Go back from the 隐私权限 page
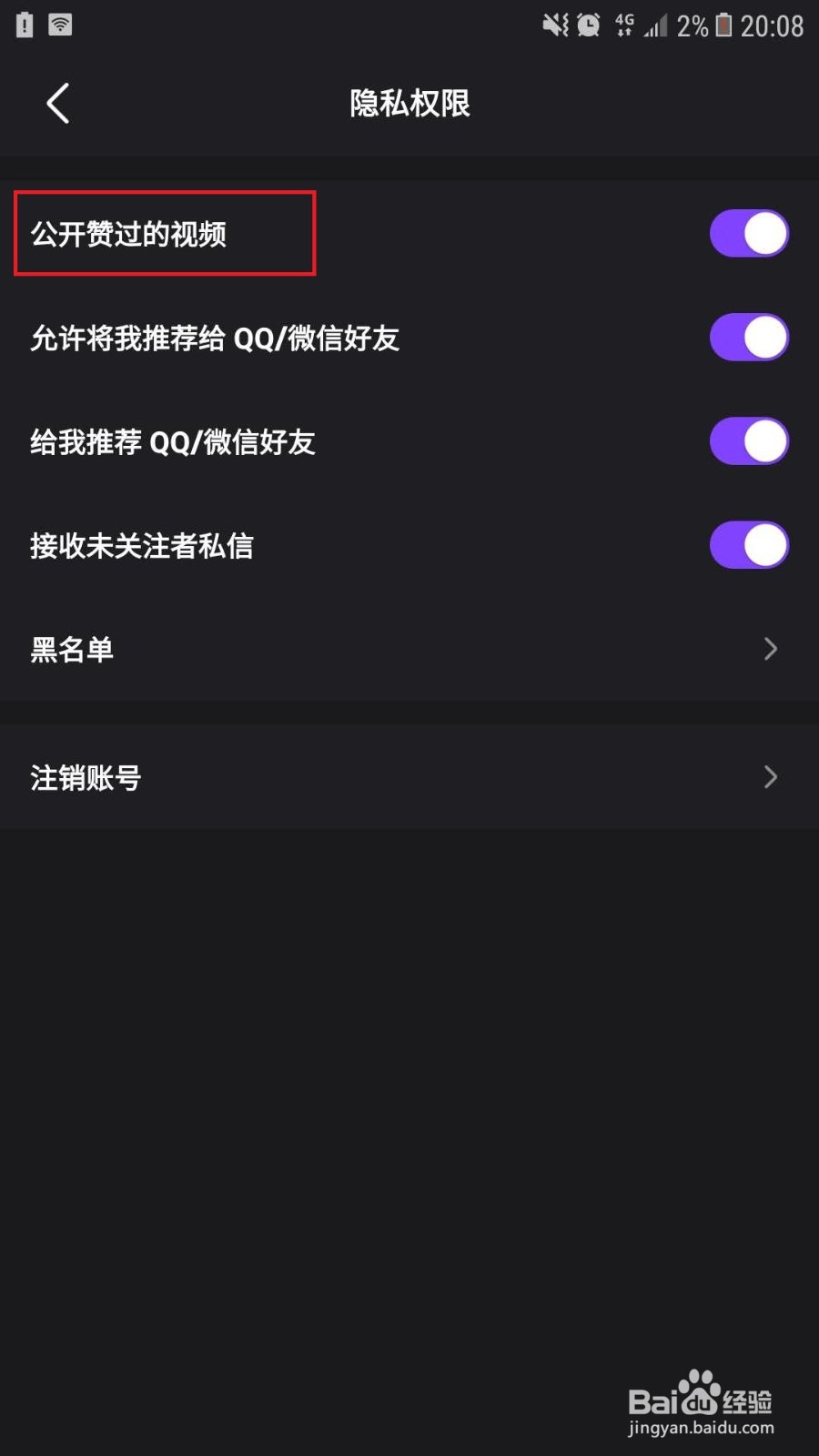The width and height of the screenshot is (819, 1456). (58, 103)
